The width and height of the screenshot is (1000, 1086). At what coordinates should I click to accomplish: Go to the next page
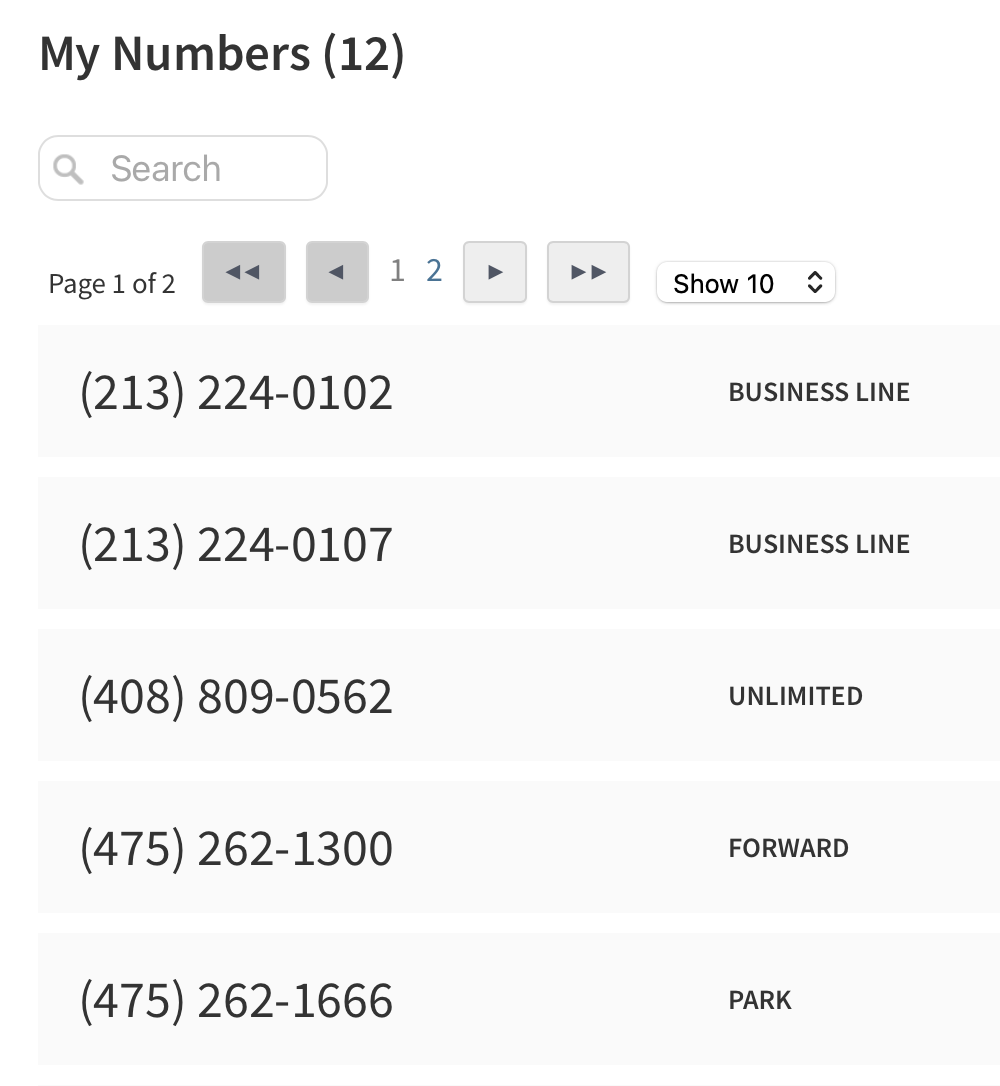[x=495, y=272]
